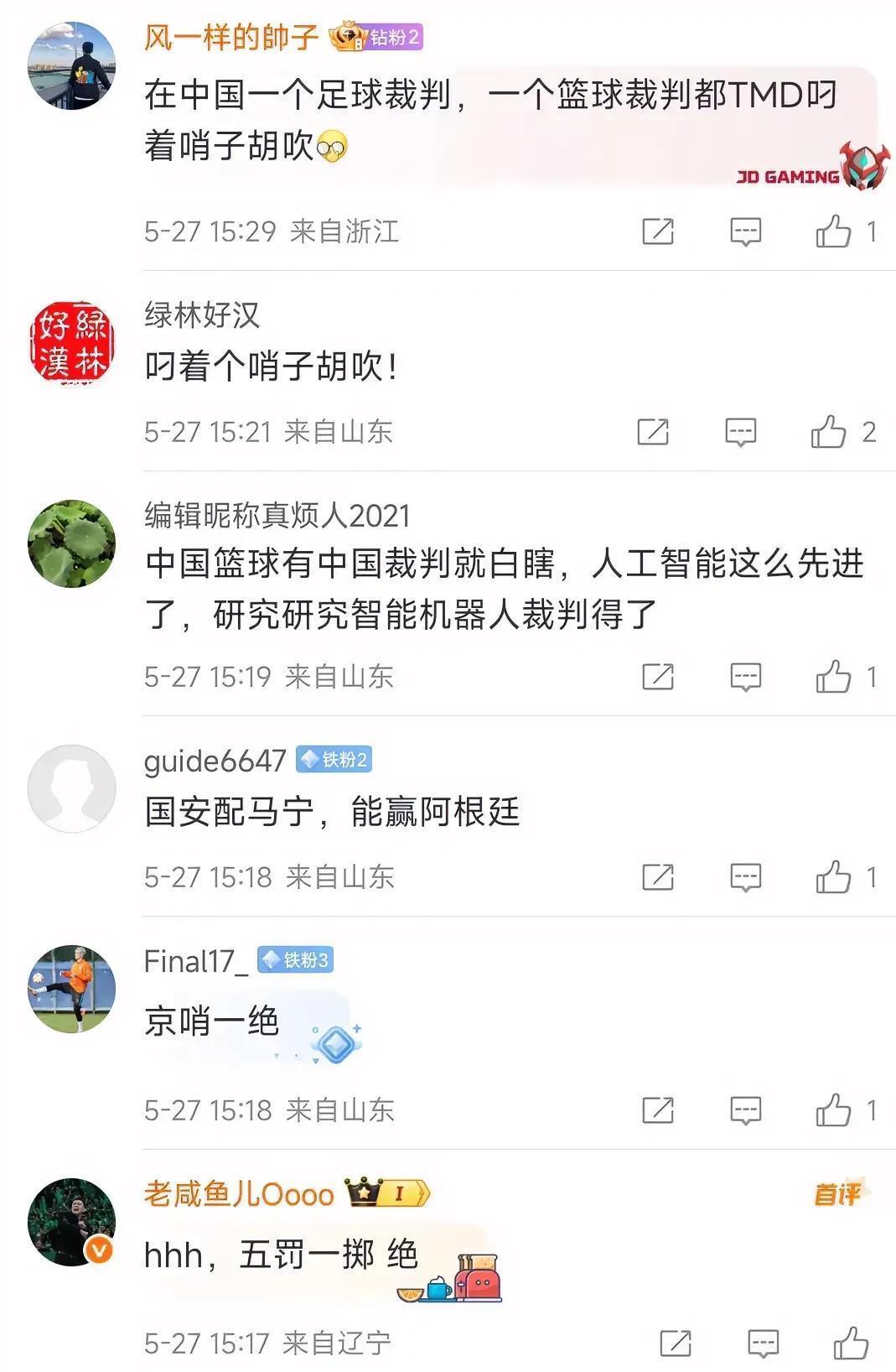Open Final17_'s avatar picture
This screenshot has height=1372, width=896.
(71, 989)
